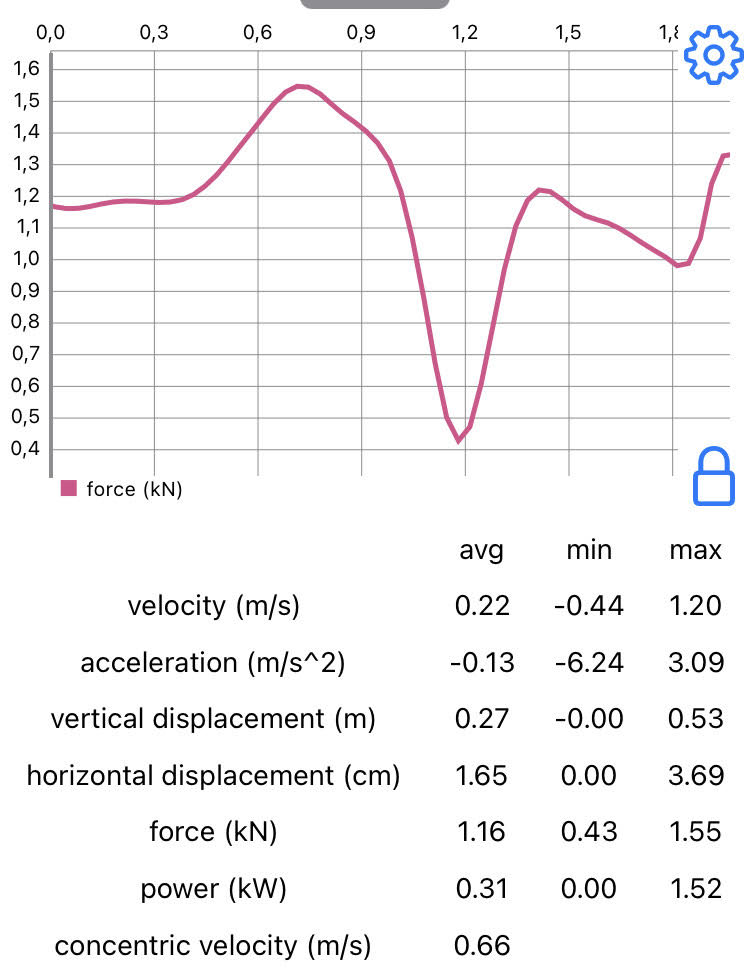Toggle the chart lock icon
Screen dimensions: 750x978
713,476
